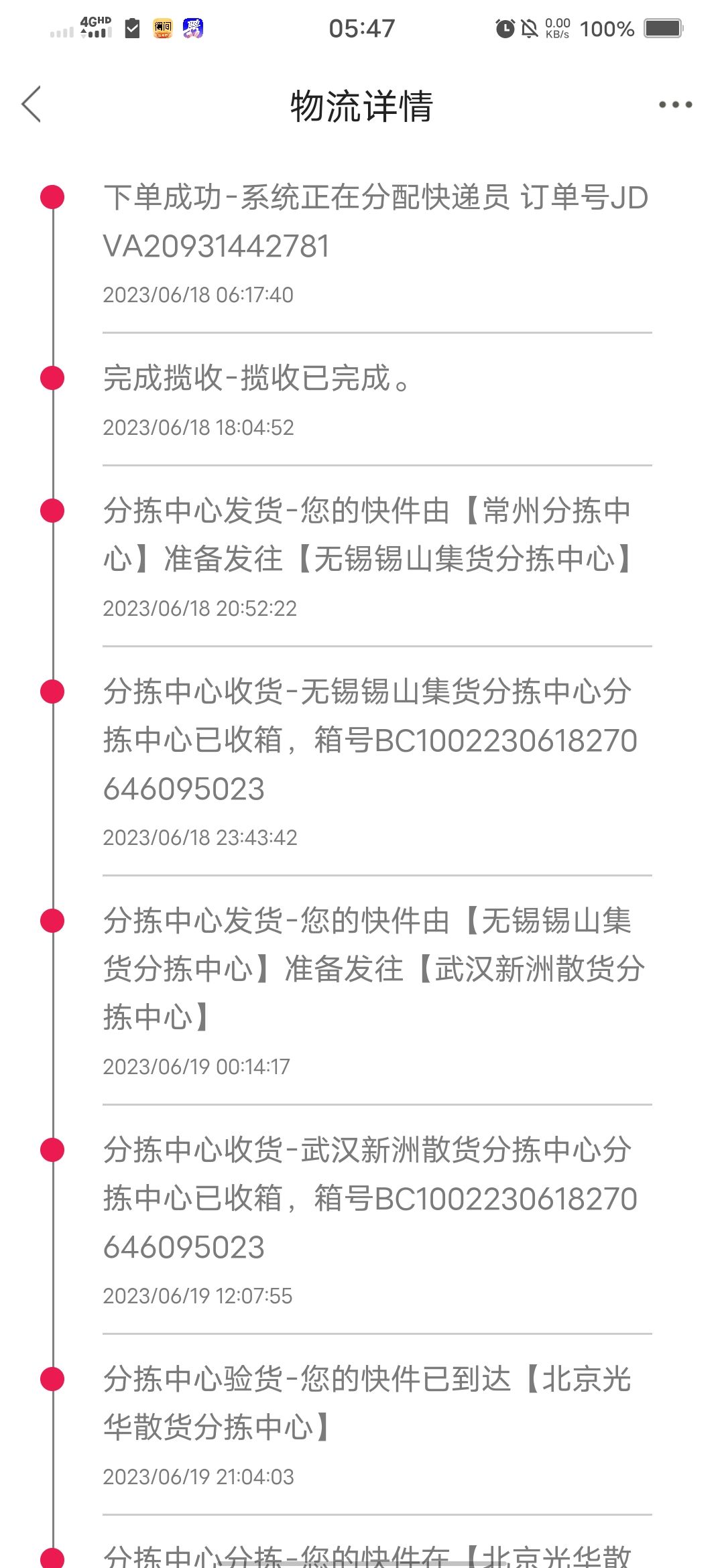Go back from logistics details
Viewport: 724px width, 1568px height.
(32, 105)
